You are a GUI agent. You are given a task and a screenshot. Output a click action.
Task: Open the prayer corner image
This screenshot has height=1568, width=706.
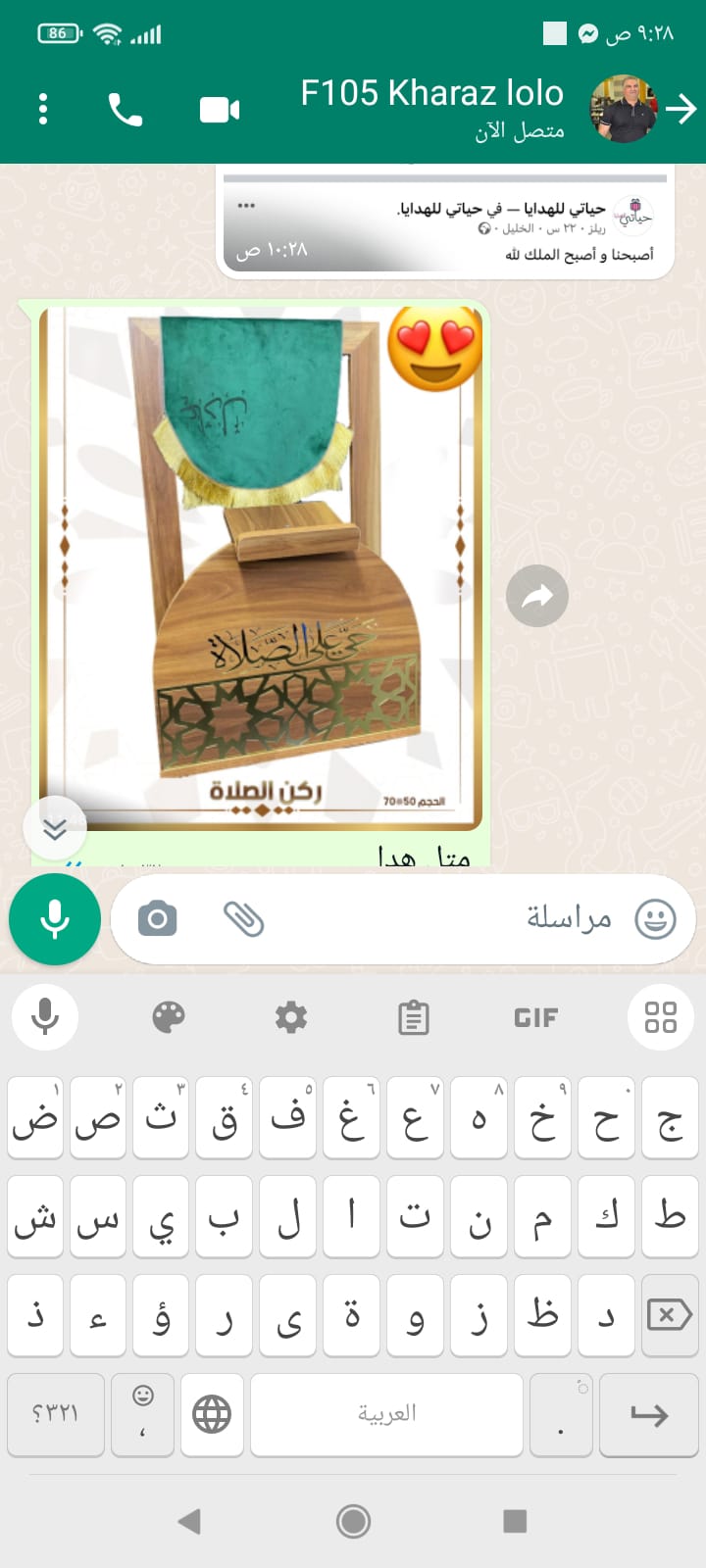260,568
